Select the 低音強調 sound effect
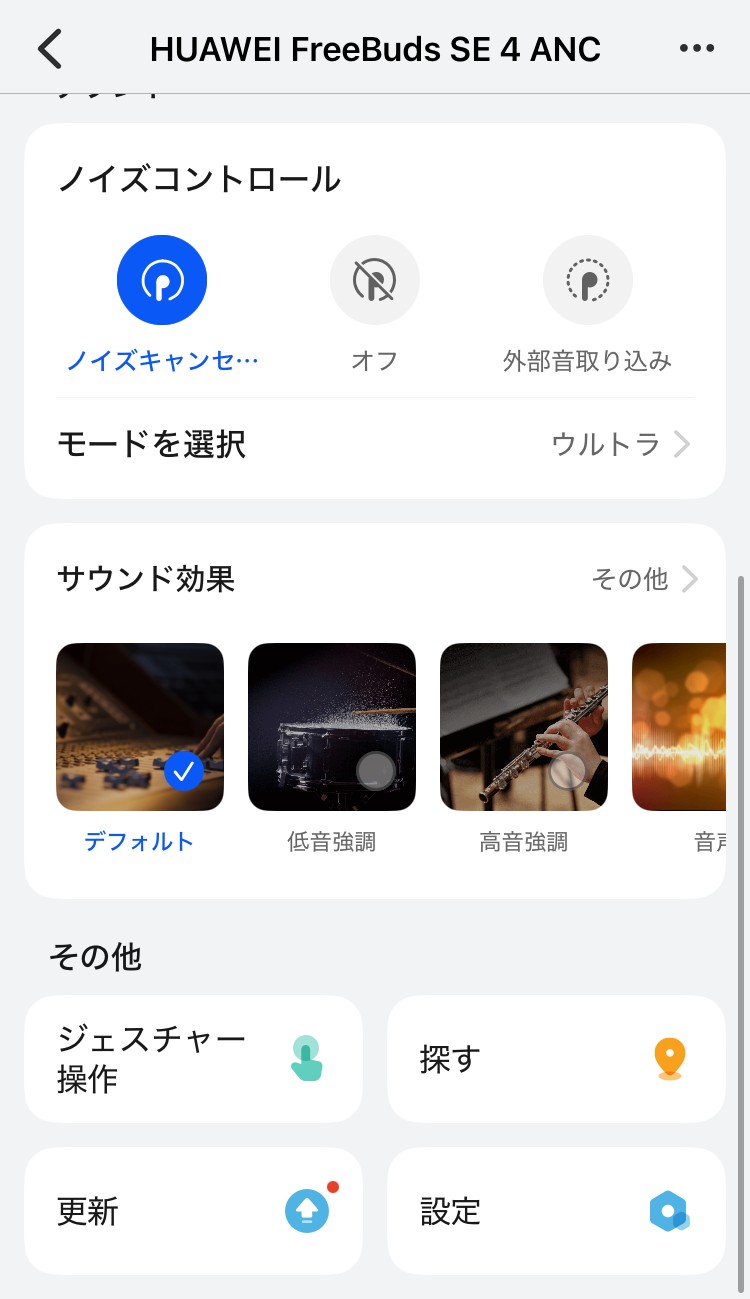 (332, 726)
